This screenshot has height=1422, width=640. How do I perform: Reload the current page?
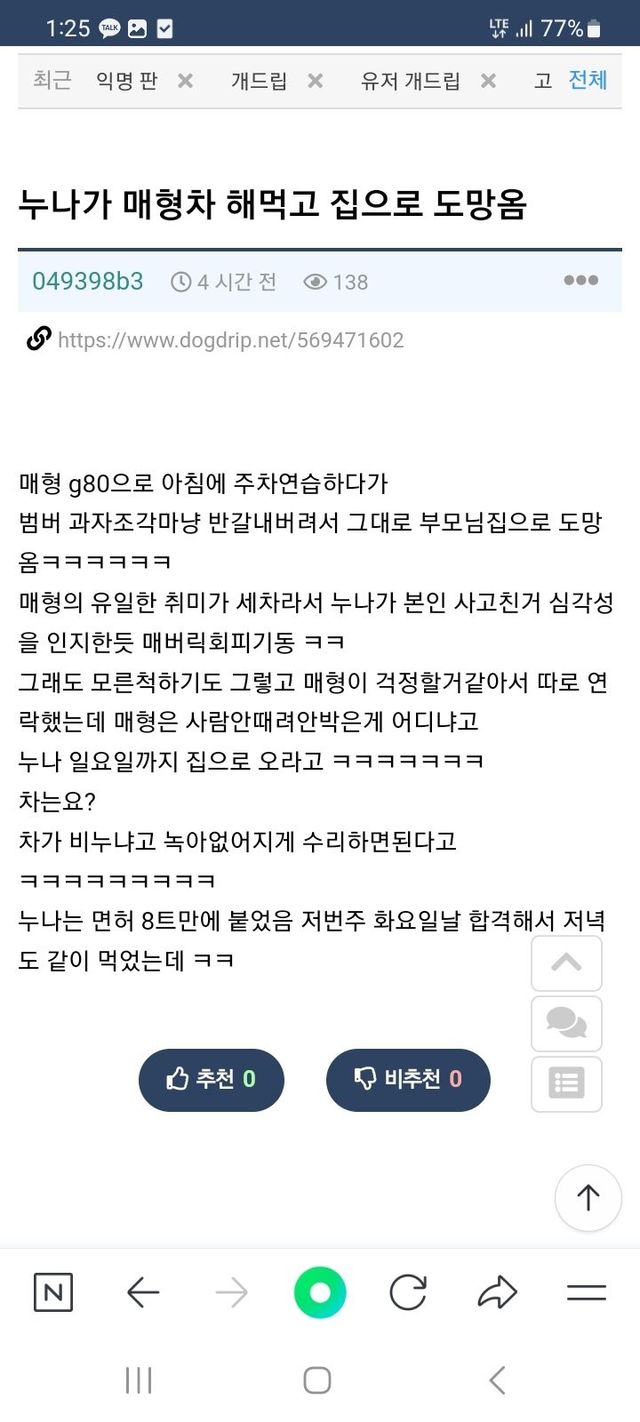point(408,1293)
